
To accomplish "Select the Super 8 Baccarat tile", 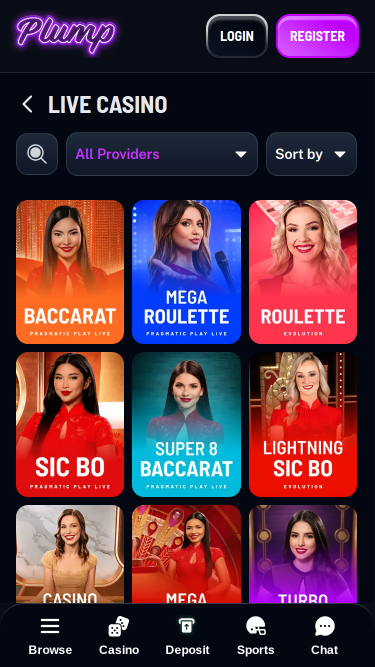I will point(186,425).
